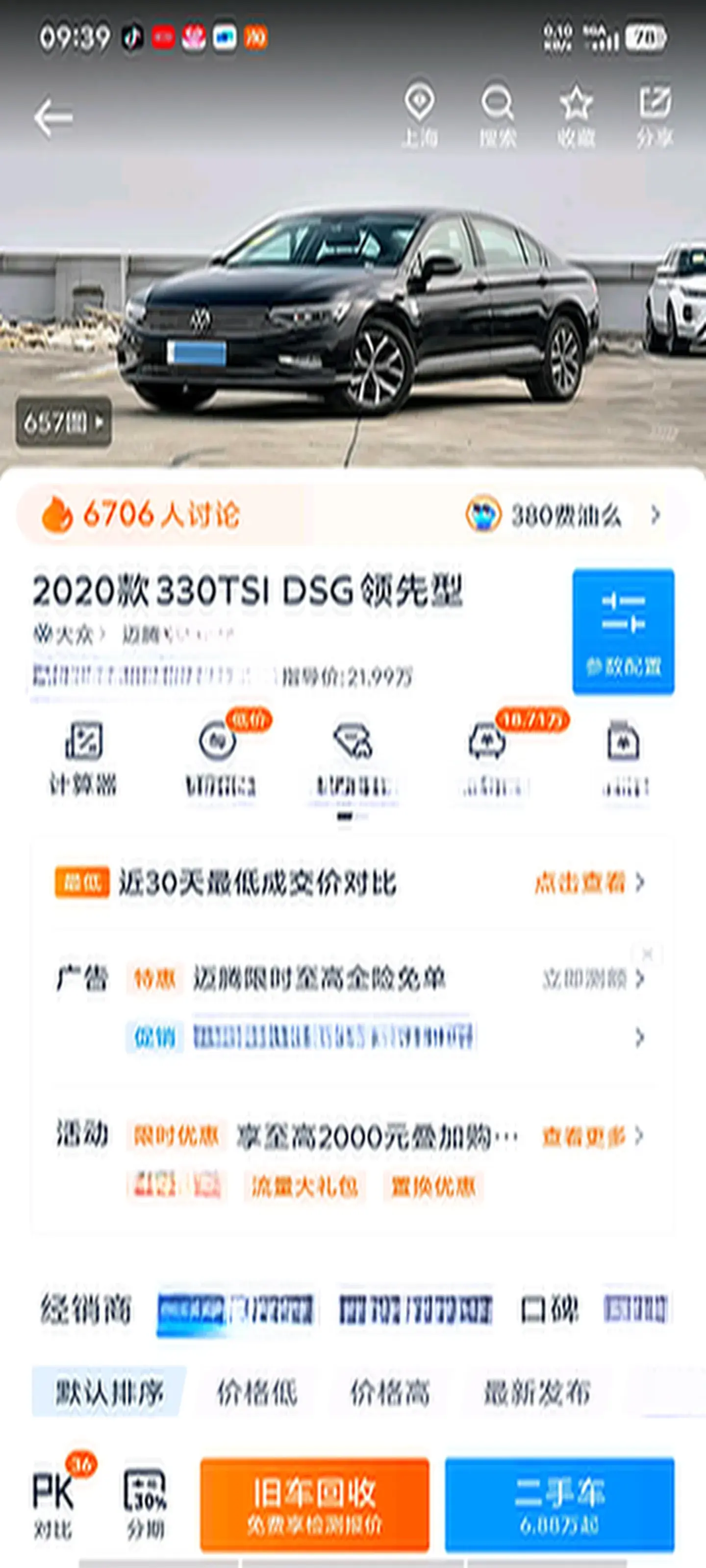Open the 二手车 blue button

click(559, 1503)
